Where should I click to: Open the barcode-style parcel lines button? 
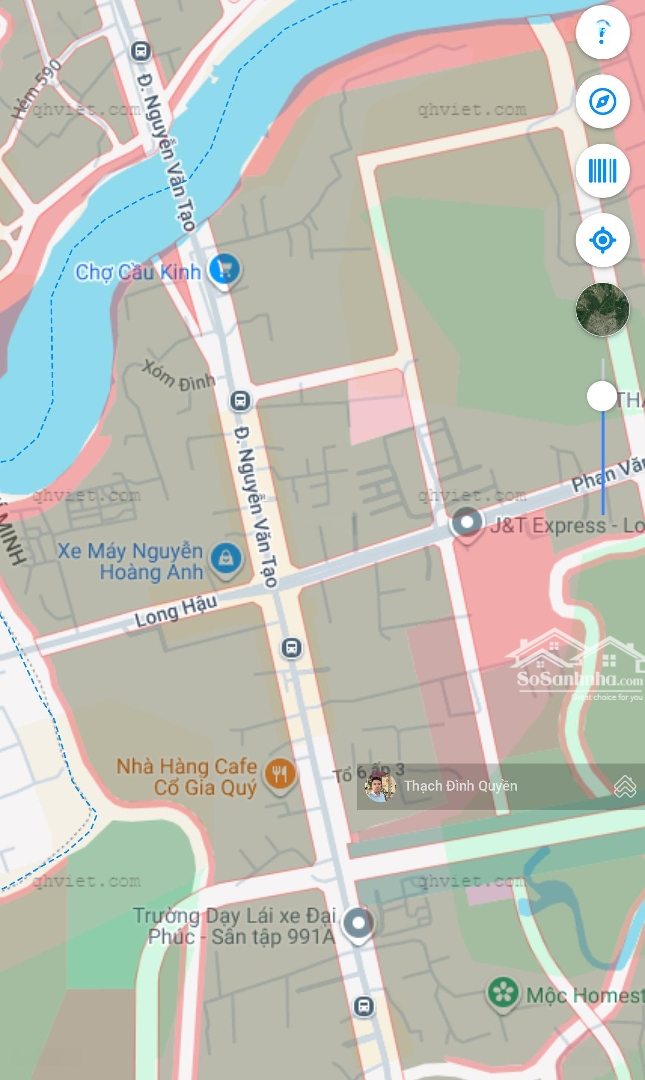(602, 171)
